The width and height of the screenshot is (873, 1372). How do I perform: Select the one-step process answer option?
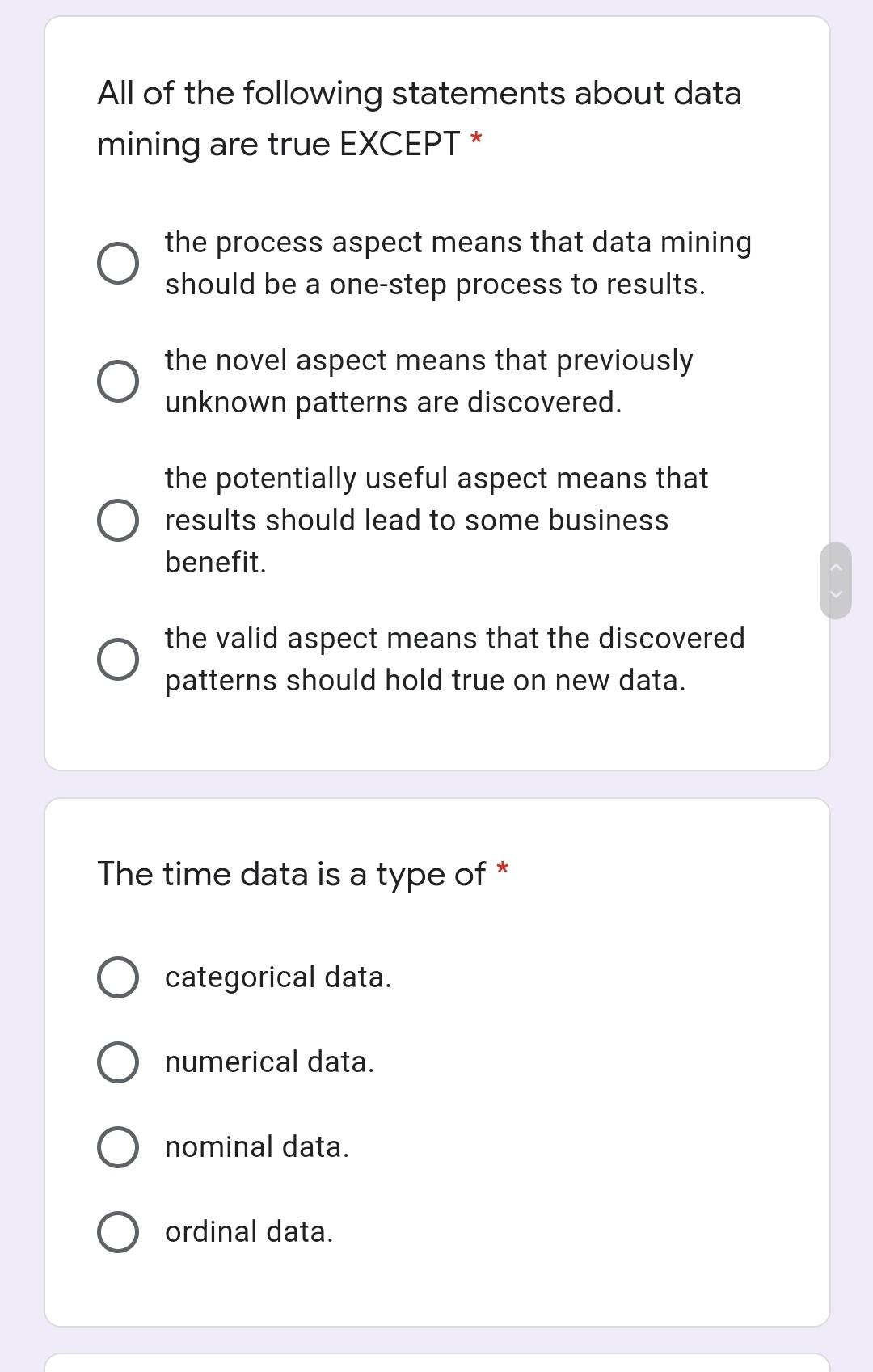click(118, 264)
